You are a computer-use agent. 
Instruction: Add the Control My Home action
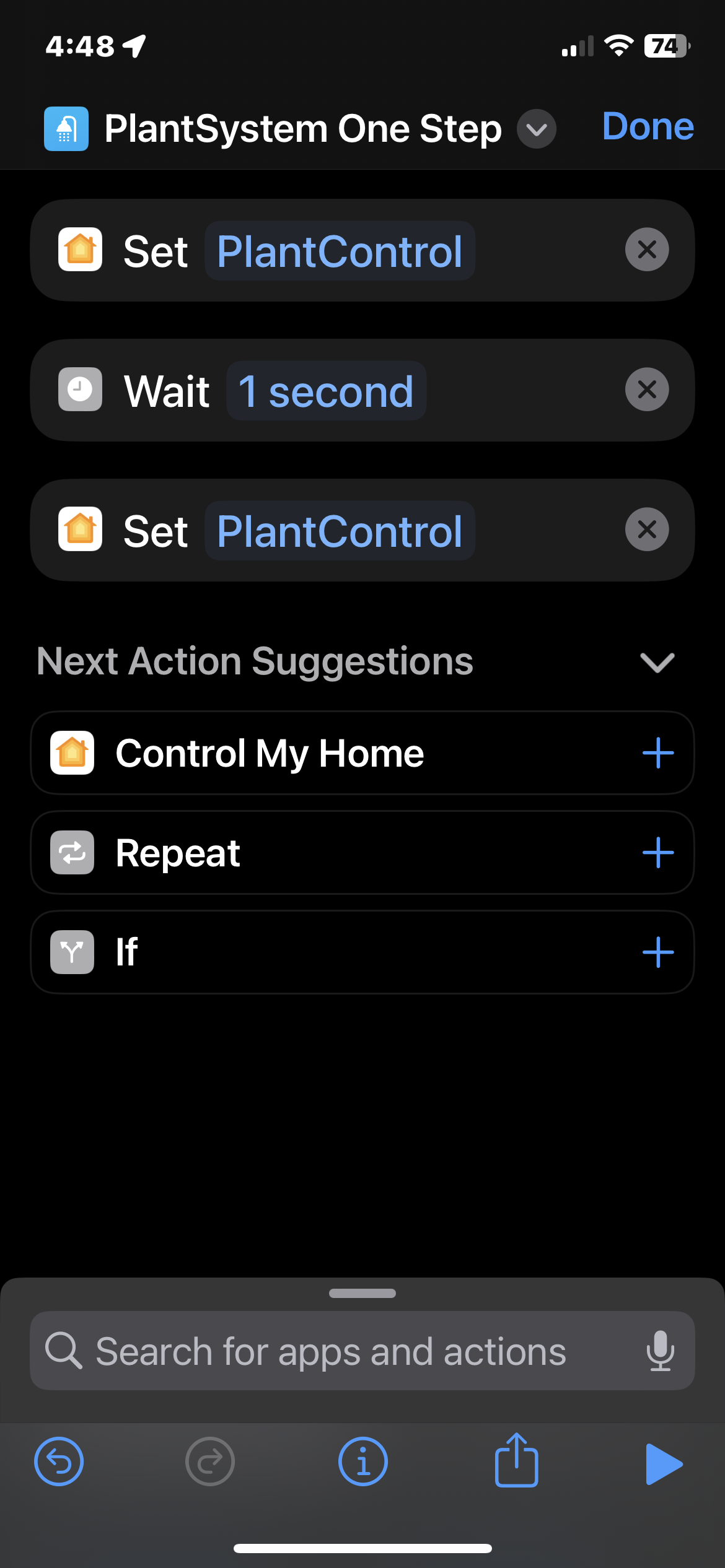coord(657,753)
